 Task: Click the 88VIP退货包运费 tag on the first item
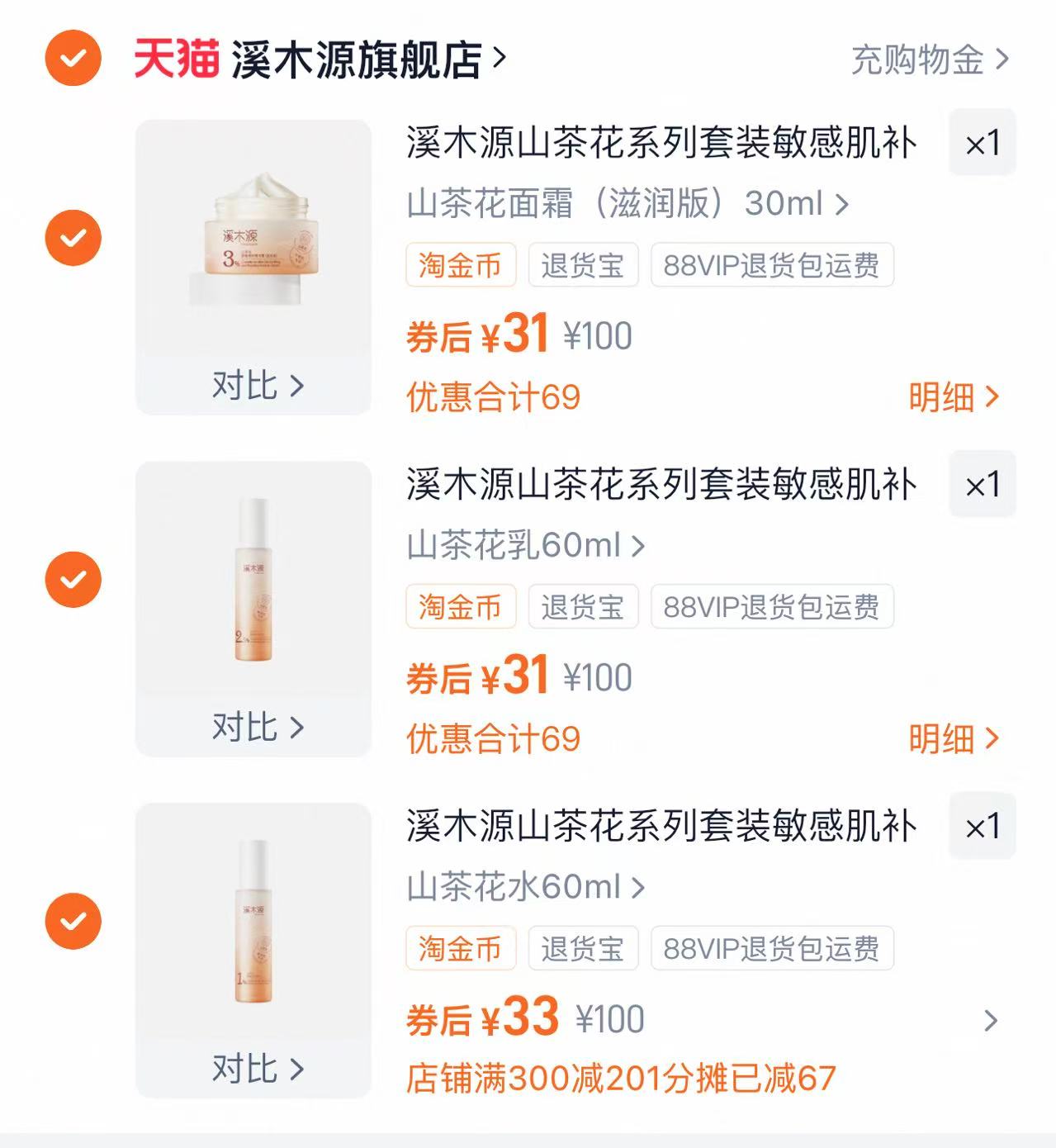tap(771, 265)
